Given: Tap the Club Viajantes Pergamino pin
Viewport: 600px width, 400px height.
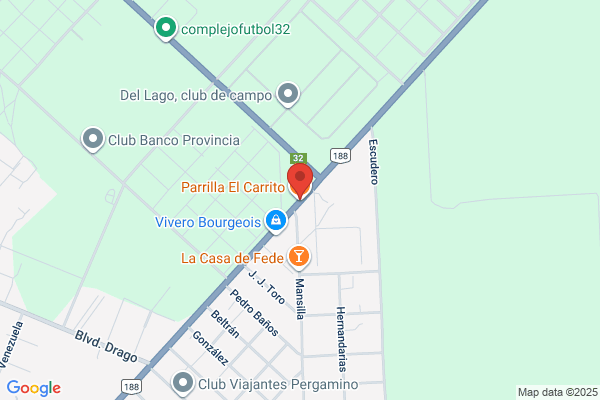Looking at the screenshot, I should (x=183, y=383).
